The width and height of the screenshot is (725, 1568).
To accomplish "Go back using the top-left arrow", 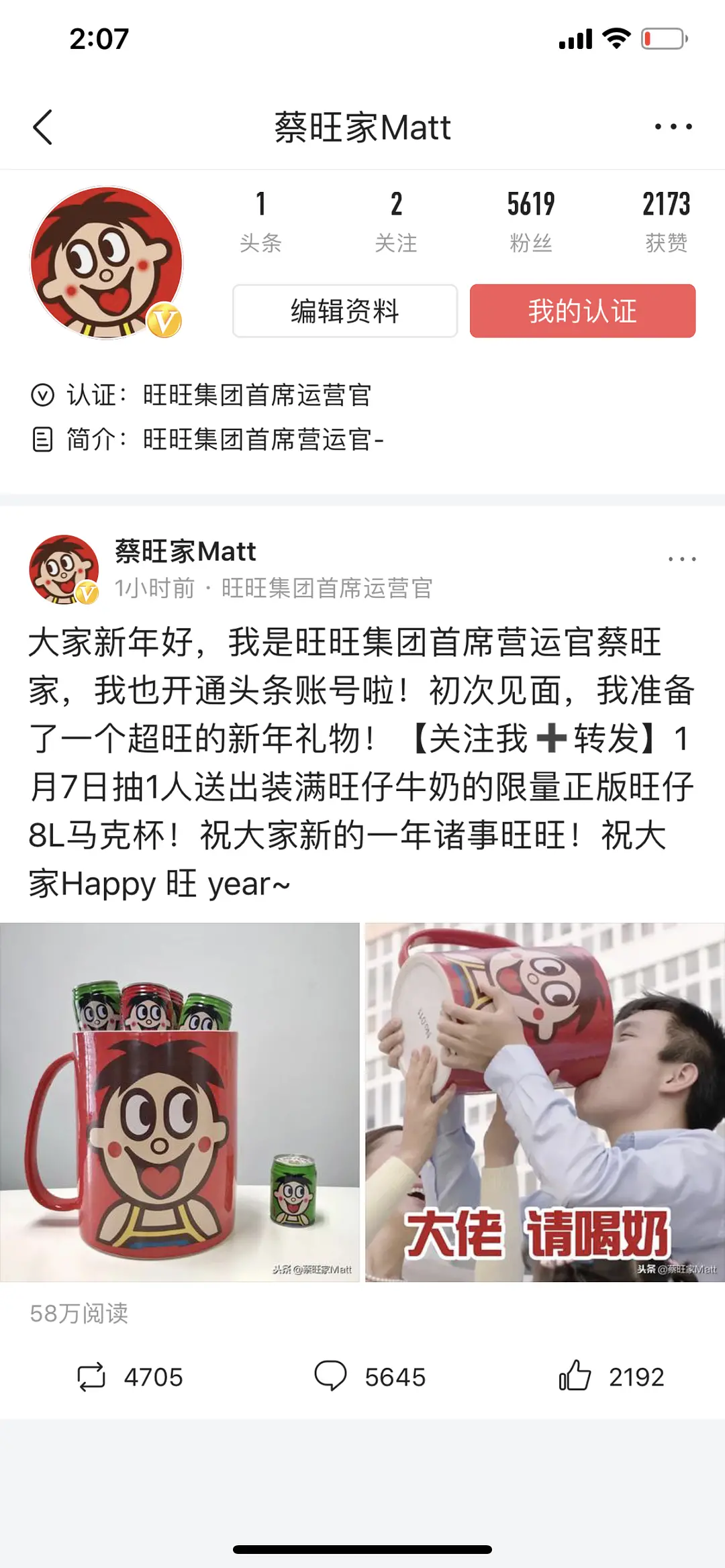I will tap(42, 127).
